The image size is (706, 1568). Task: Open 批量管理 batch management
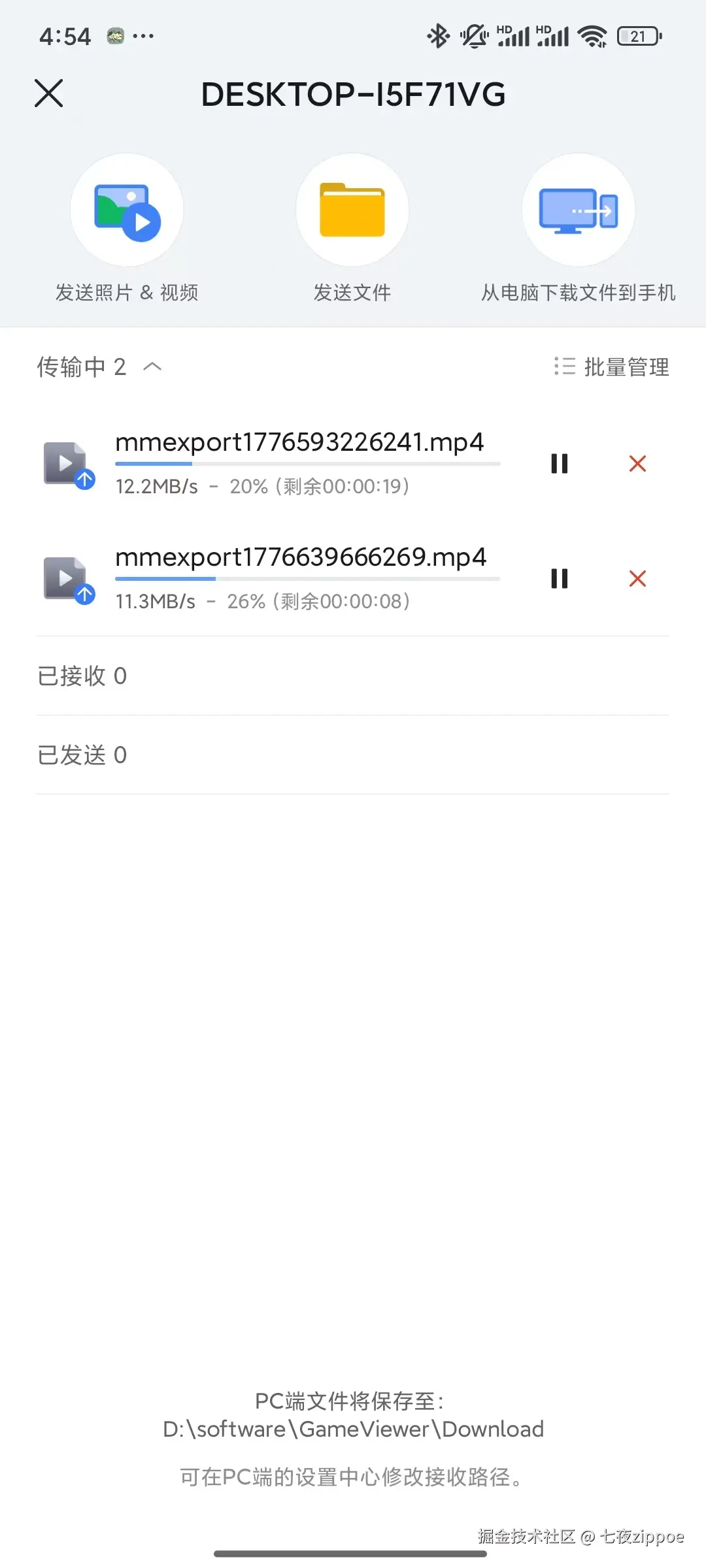[x=612, y=367]
